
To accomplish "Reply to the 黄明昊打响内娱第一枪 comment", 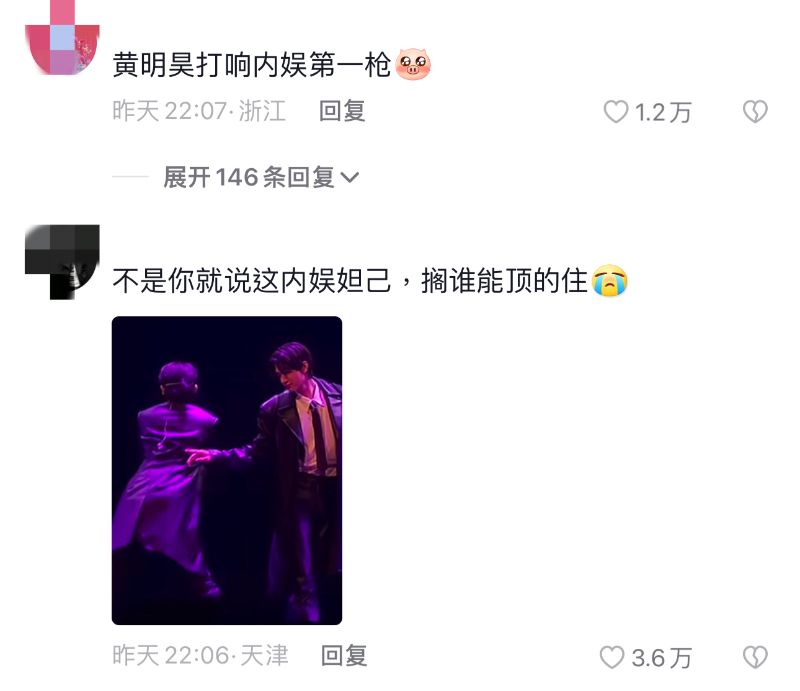I will [x=342, y=111].
